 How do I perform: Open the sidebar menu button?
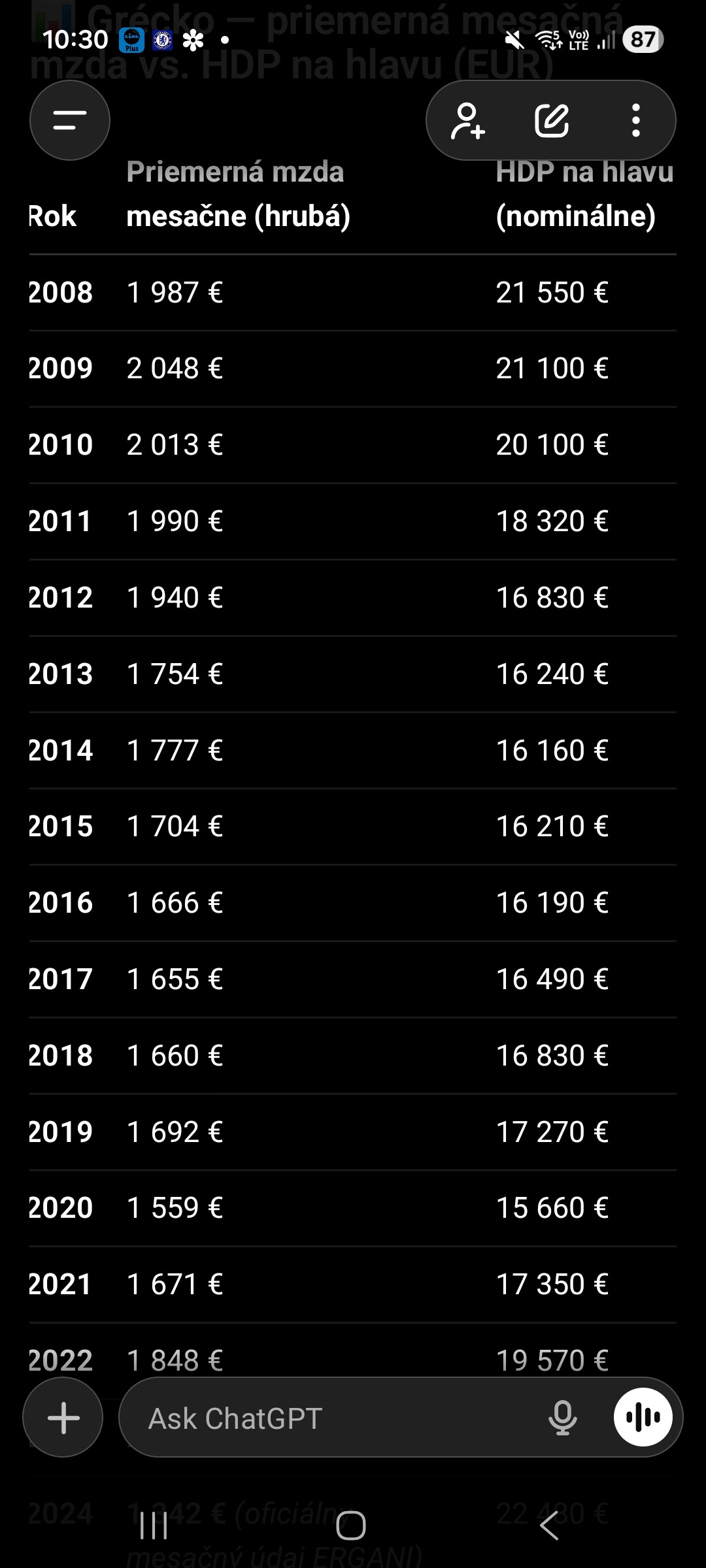click(x=70, y=120)
